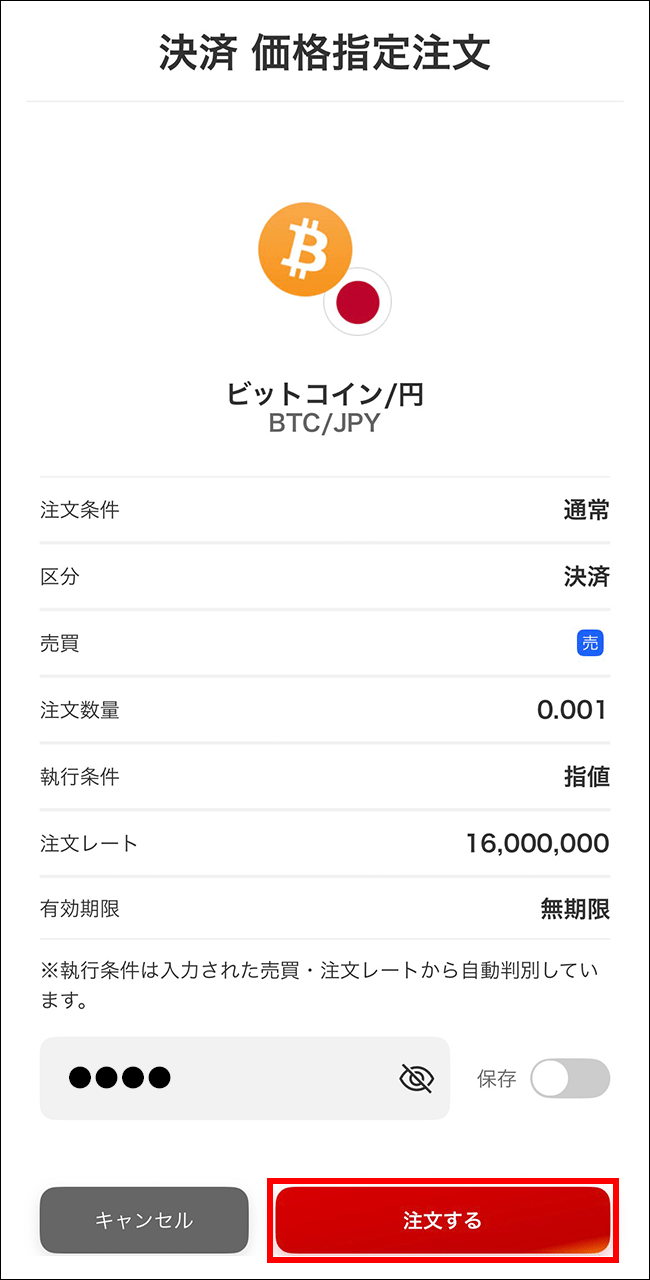
Task: Tap the 注文する order button
Action: tap(442, 1220)
